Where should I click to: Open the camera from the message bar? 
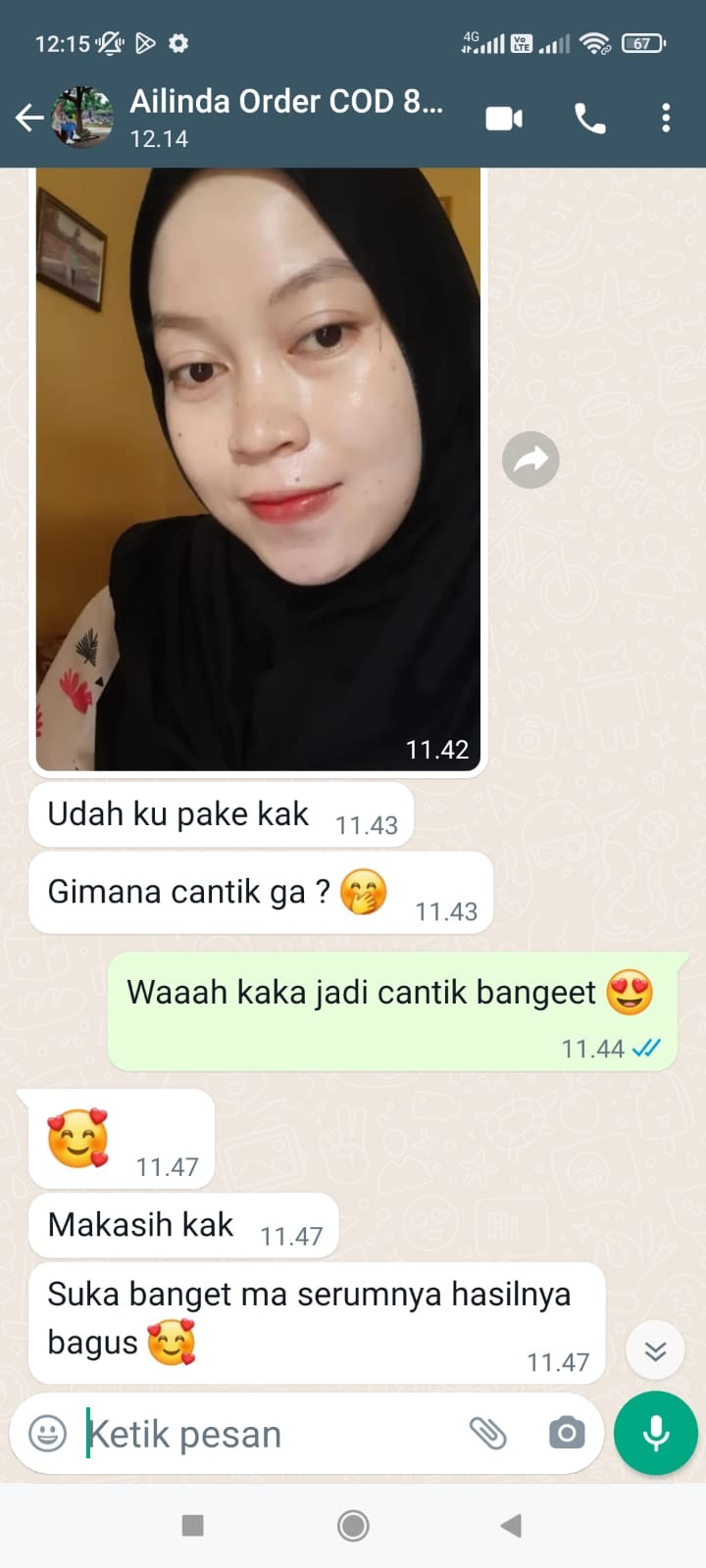point(566,1434)
